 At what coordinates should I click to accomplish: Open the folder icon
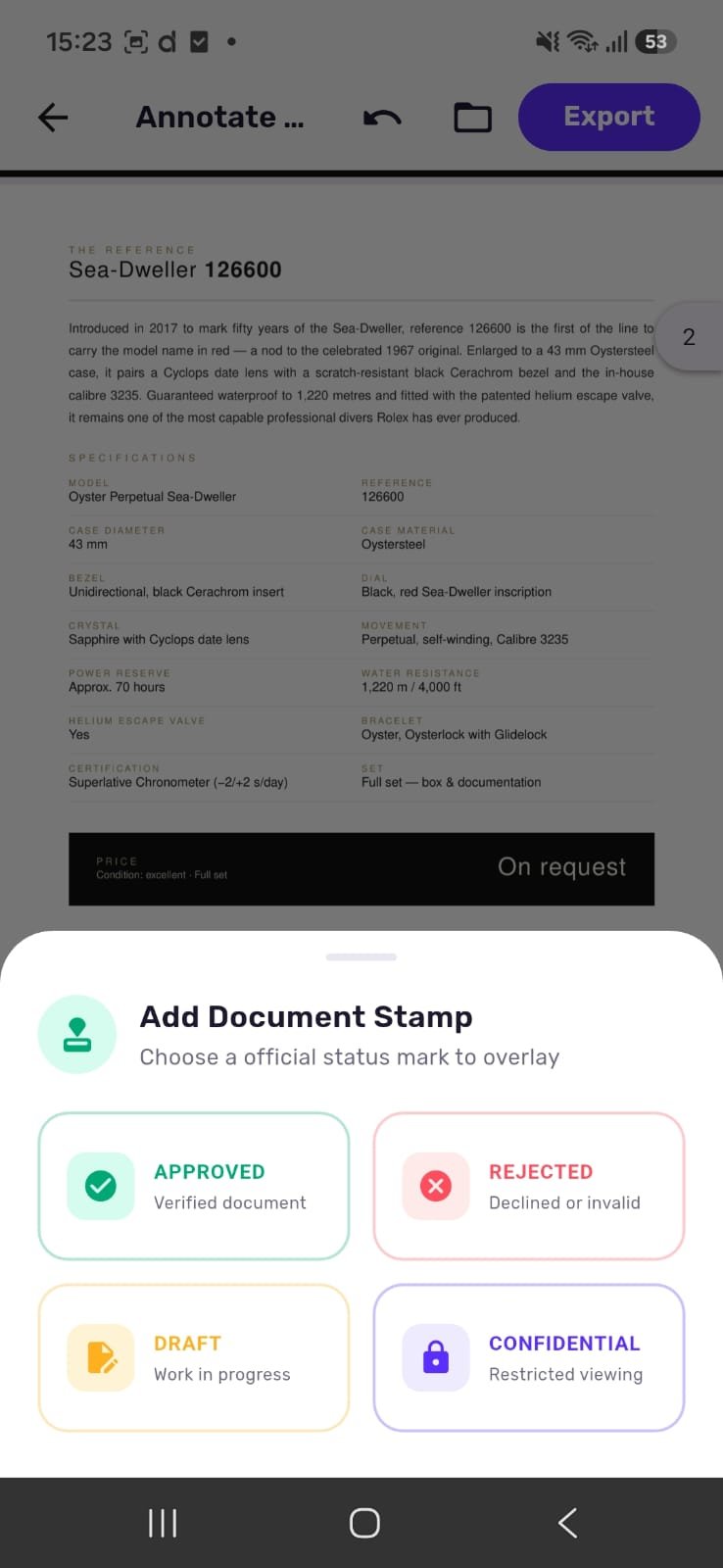point(473,118)
